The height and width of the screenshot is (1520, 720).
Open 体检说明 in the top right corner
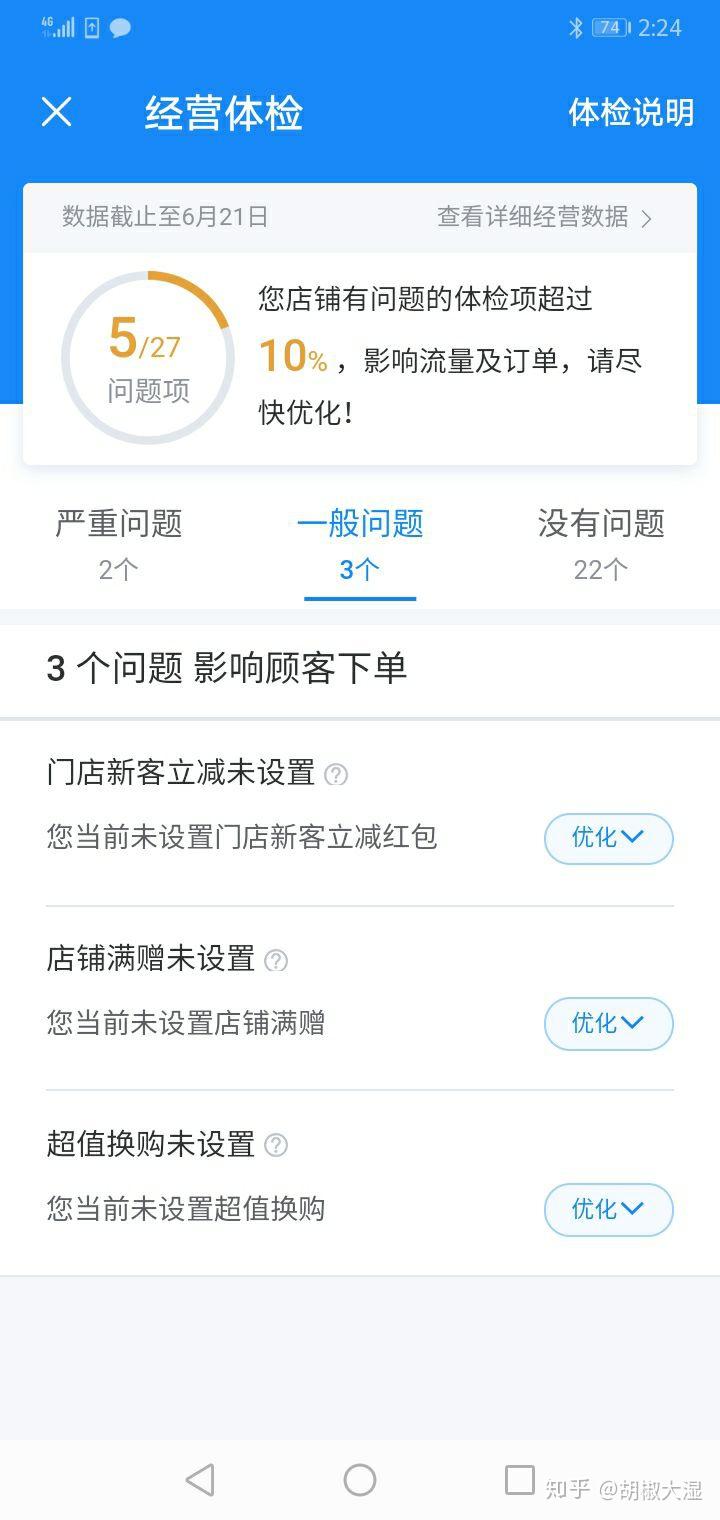coord(631,113)
